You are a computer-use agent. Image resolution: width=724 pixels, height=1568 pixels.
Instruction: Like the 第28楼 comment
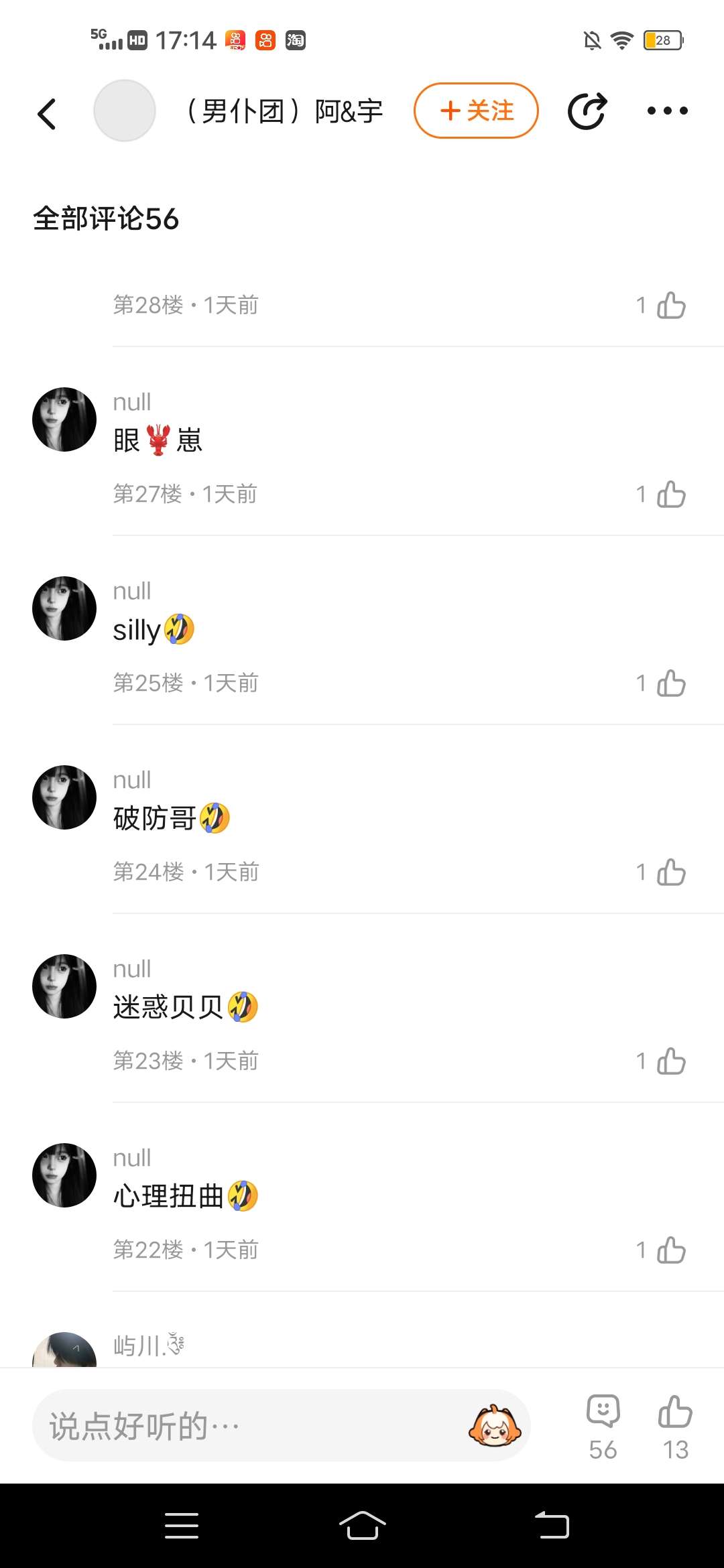coord(670,306)
